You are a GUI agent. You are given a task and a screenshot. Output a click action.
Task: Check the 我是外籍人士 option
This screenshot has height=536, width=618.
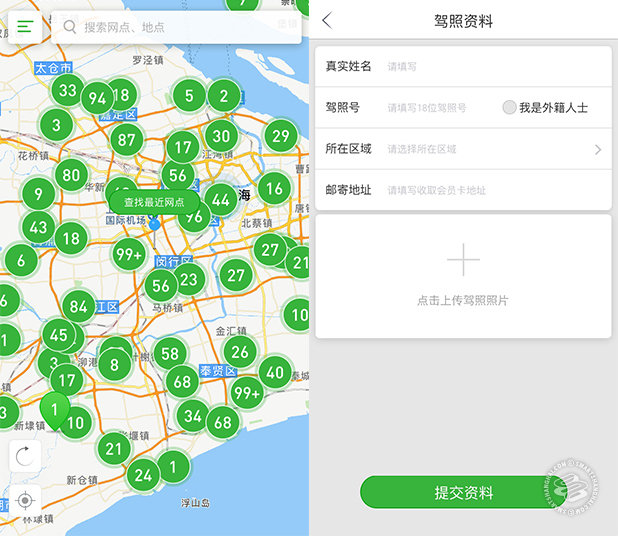(x=510, y=107)
